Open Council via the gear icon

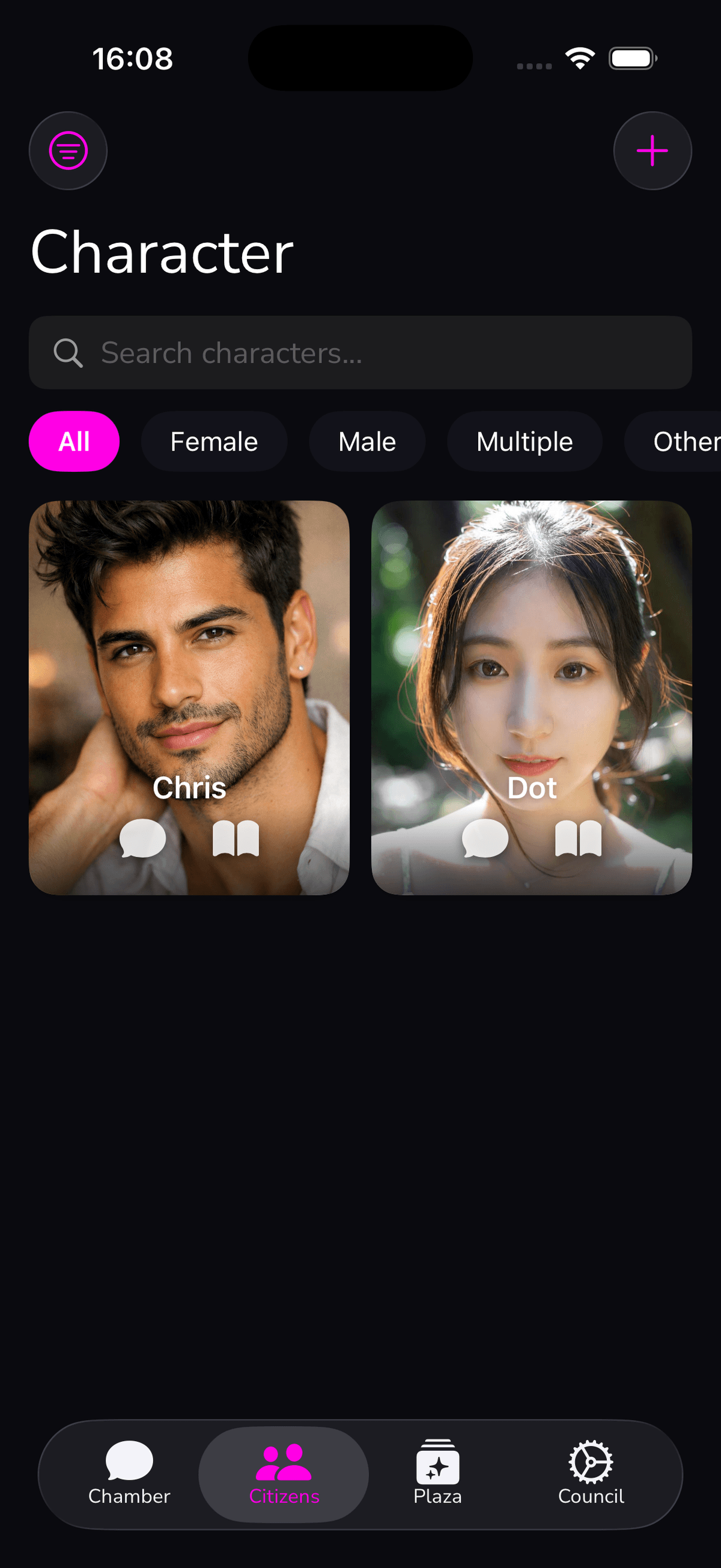tap(590, 1463)
